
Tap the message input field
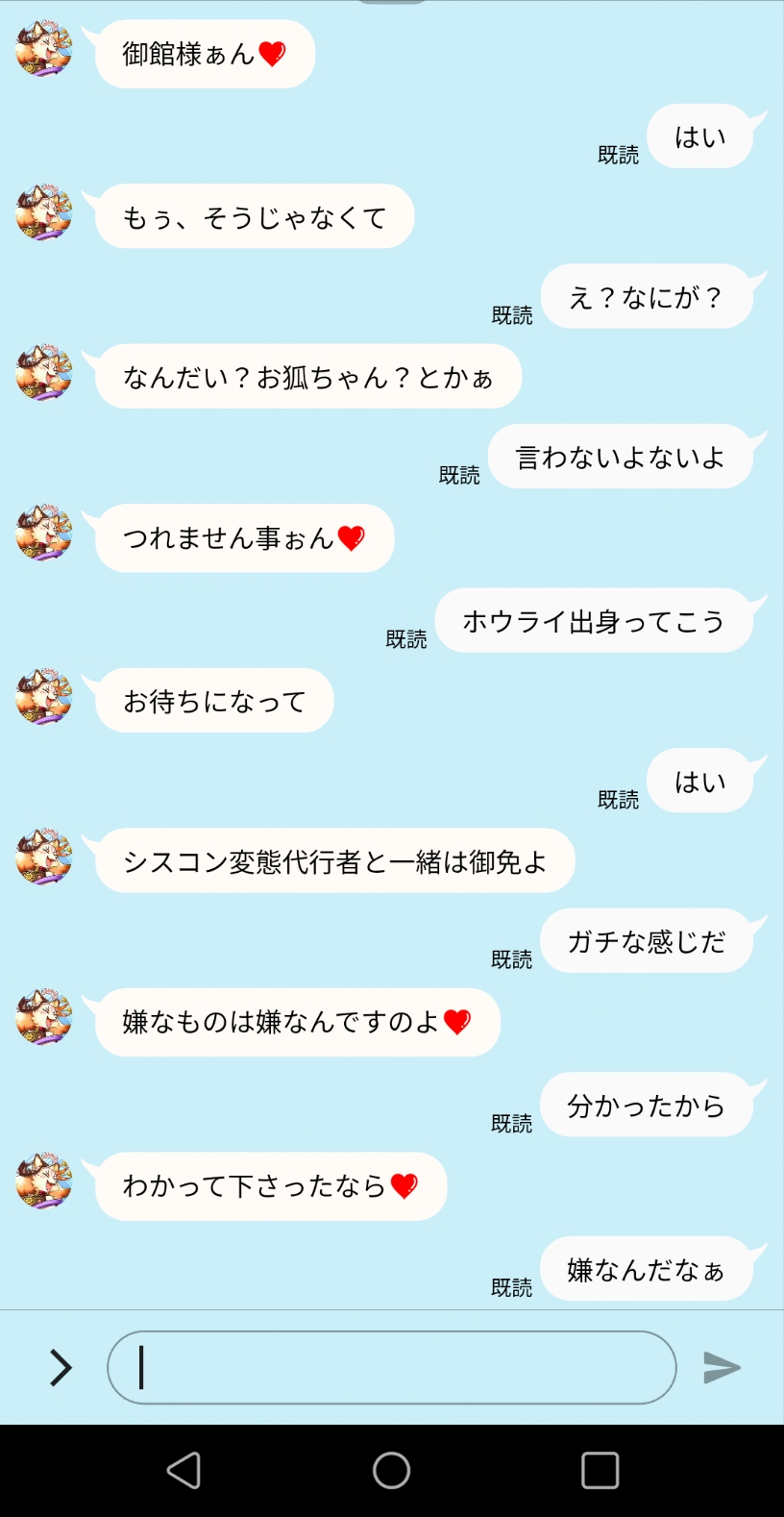coord(392,1367)
